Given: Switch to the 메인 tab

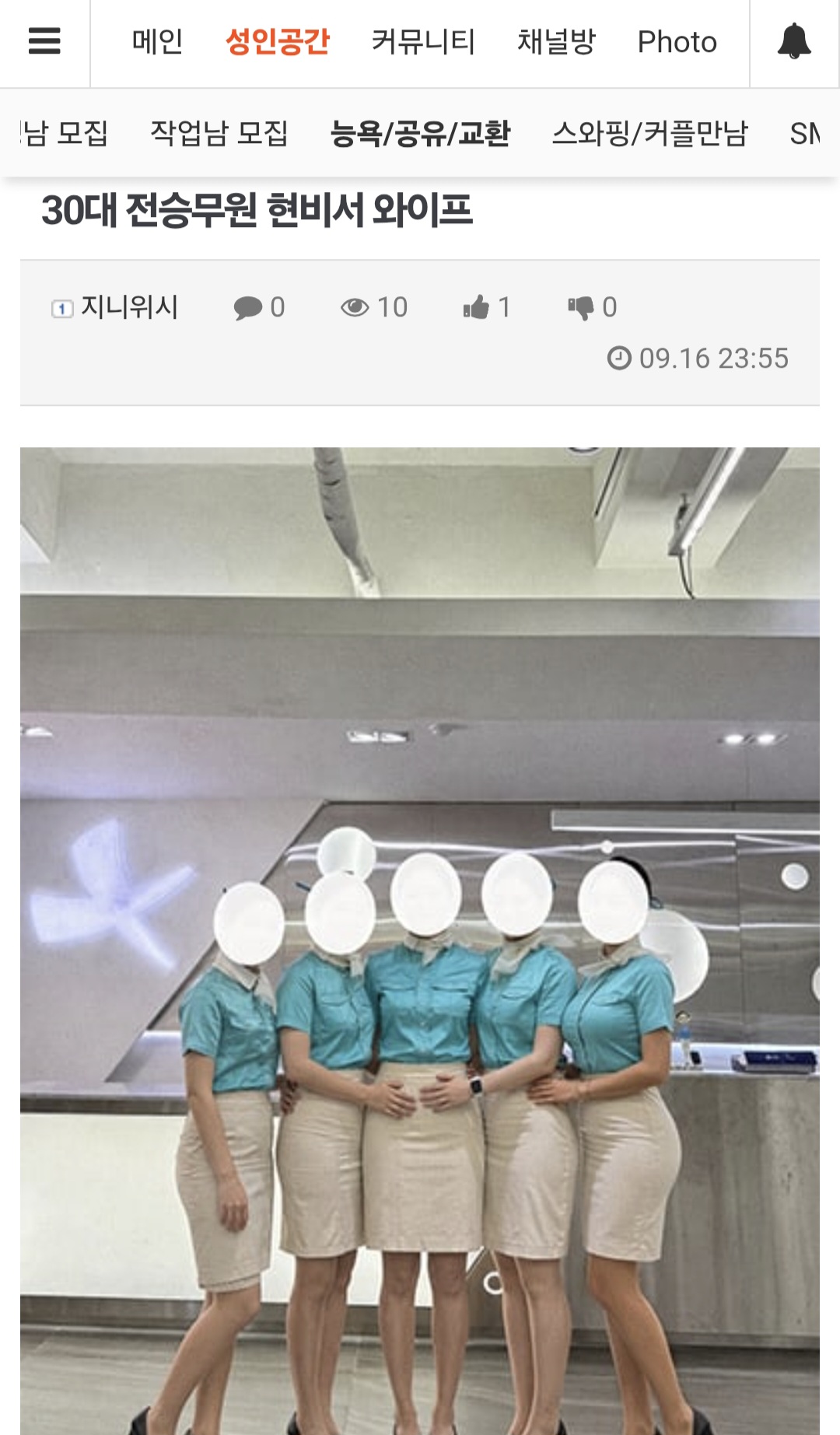Looking at the screenshot, I should (x=158, y=42).
